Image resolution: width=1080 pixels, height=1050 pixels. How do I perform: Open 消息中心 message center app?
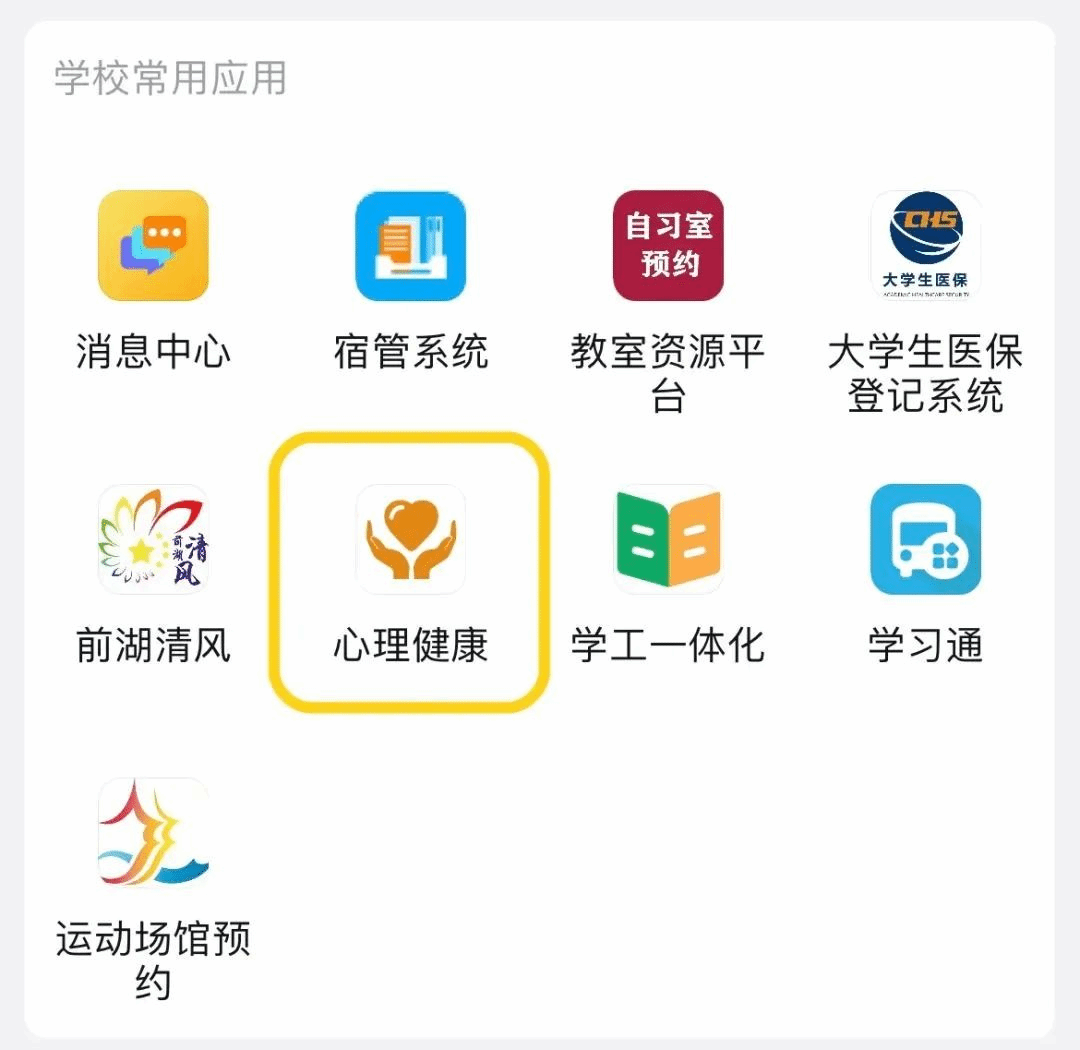click(153, 246)
